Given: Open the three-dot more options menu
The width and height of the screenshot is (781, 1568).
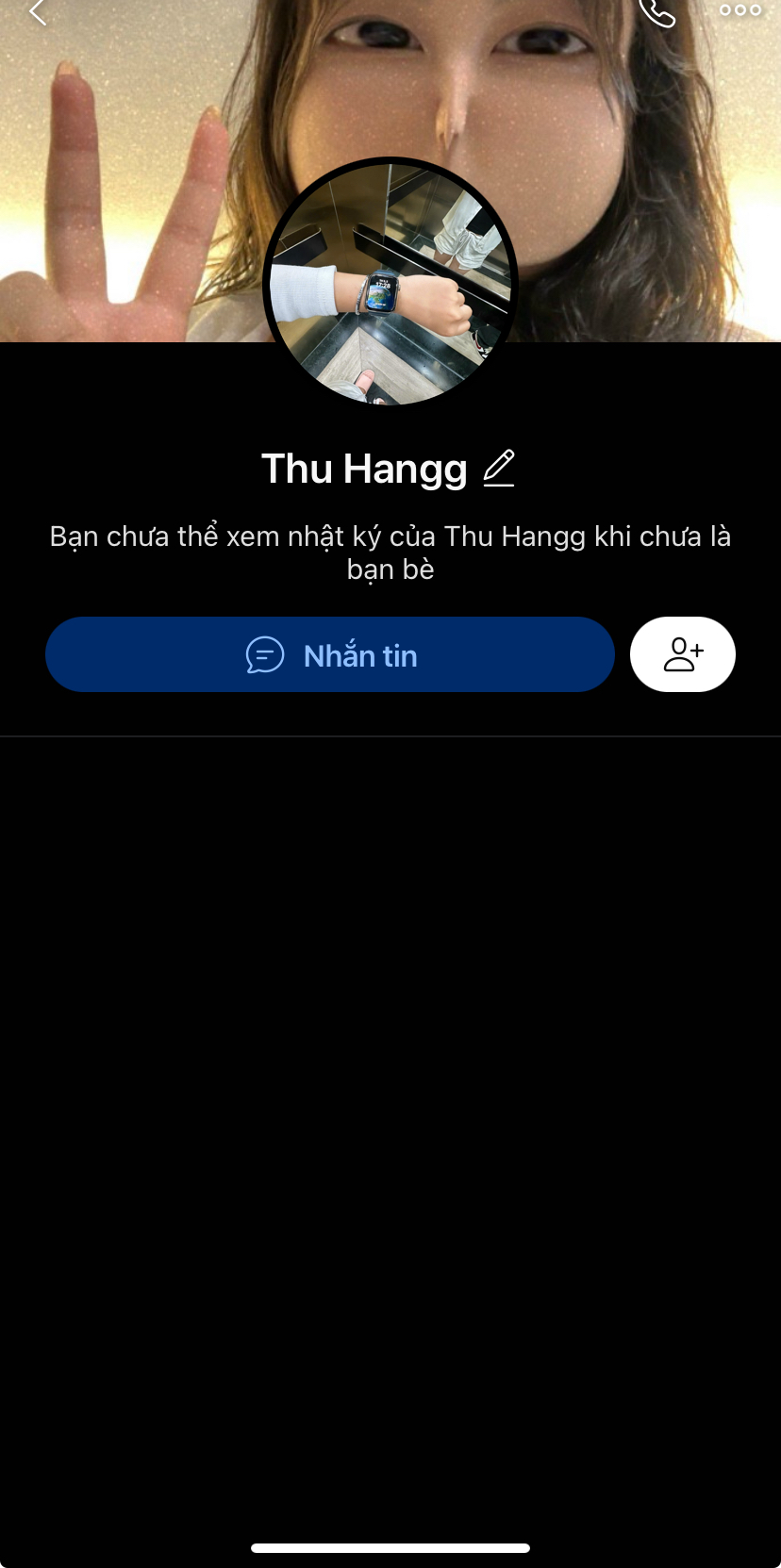Looking at the screenshot, I should (x=739, y=10).
